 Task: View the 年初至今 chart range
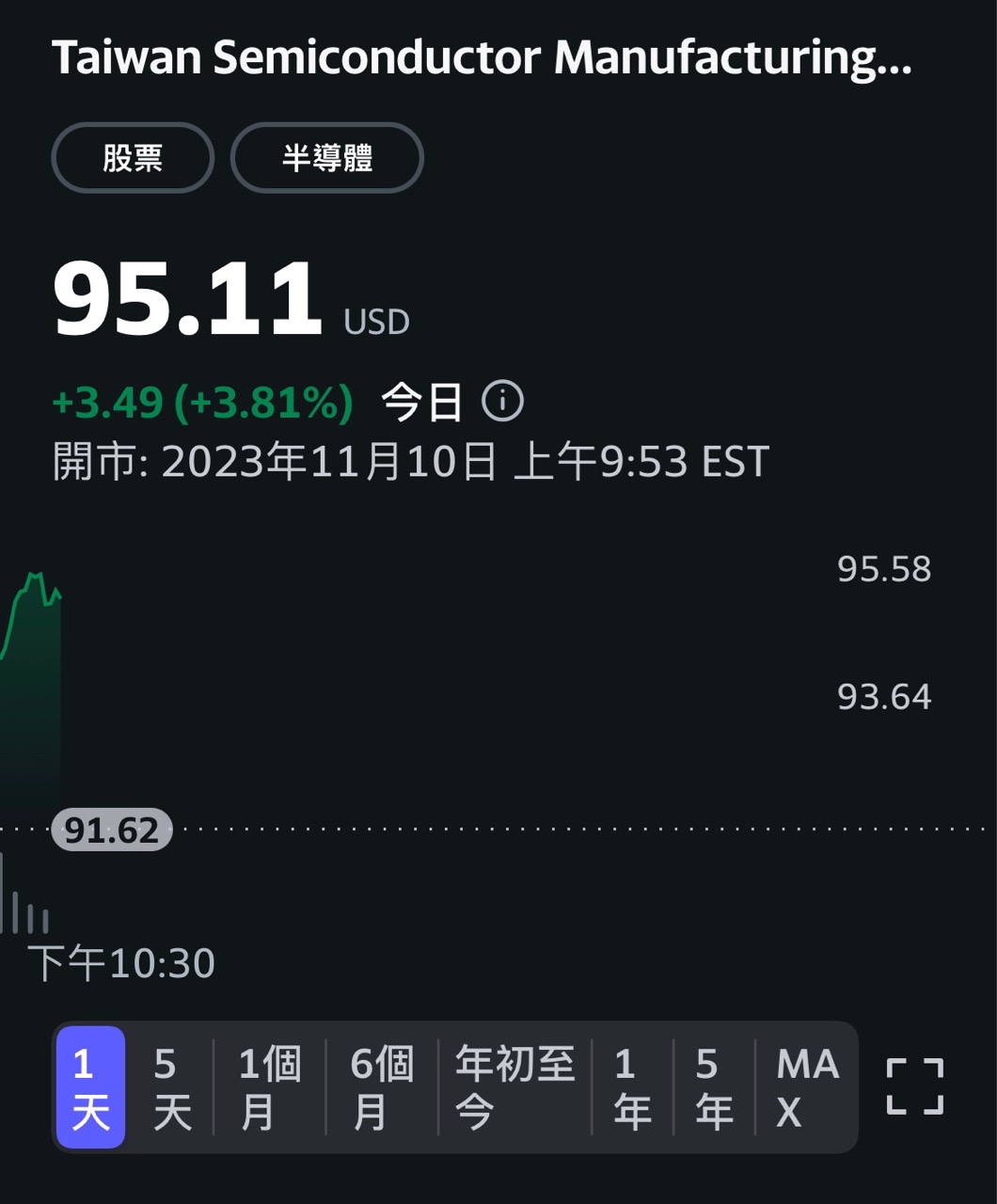click(x=514, y=1087)
